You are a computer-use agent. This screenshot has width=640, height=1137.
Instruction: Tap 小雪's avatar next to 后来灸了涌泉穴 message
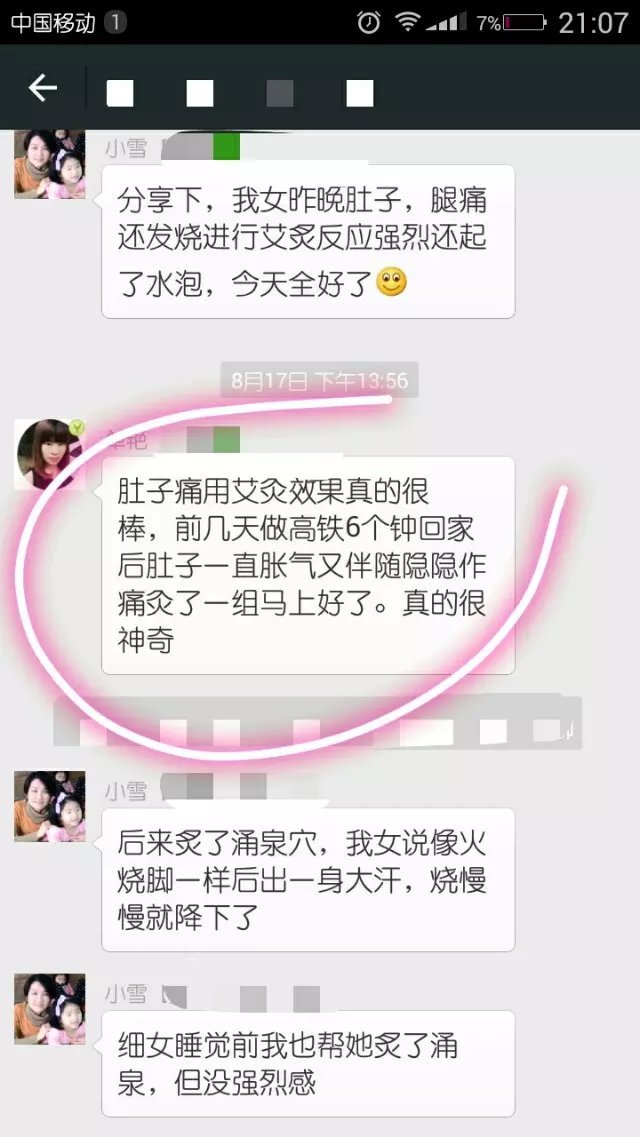(49, 806)
